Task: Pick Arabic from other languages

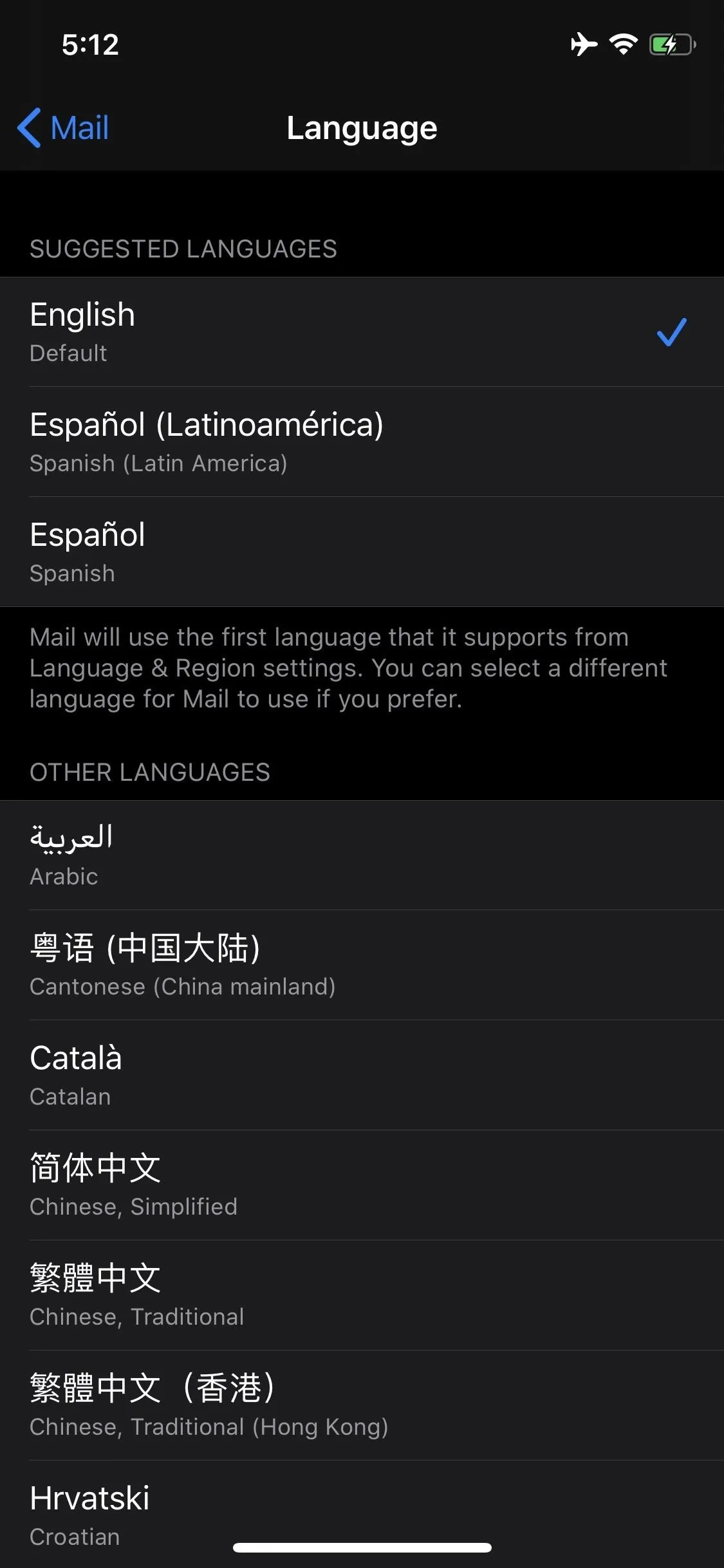Action: tap(362, 855)
